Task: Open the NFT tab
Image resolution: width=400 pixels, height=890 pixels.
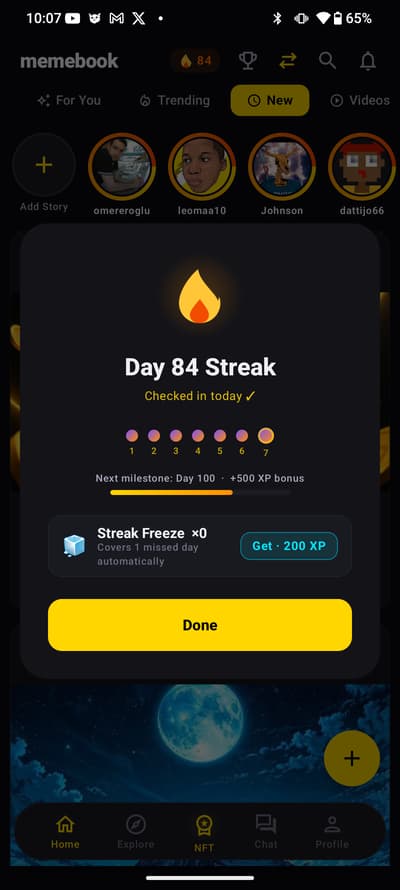Action: (x=204, y=833)
